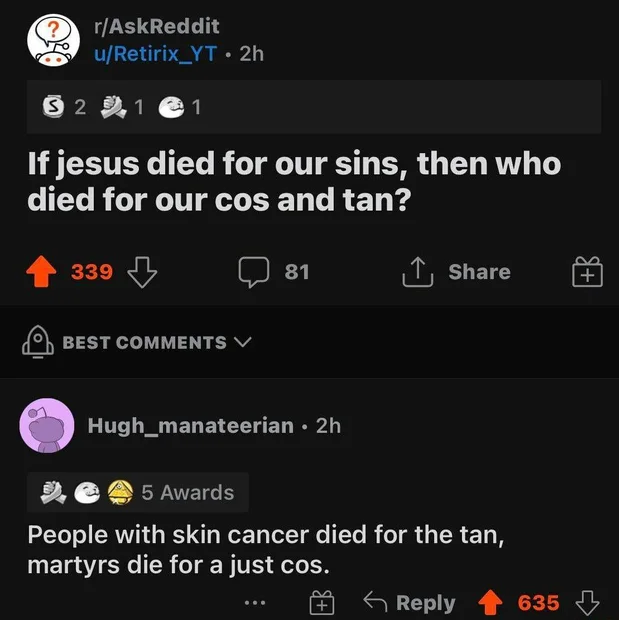Reply to Hugh_manateerian's comment
Viewport: 619px width, 620px height.
408,603
